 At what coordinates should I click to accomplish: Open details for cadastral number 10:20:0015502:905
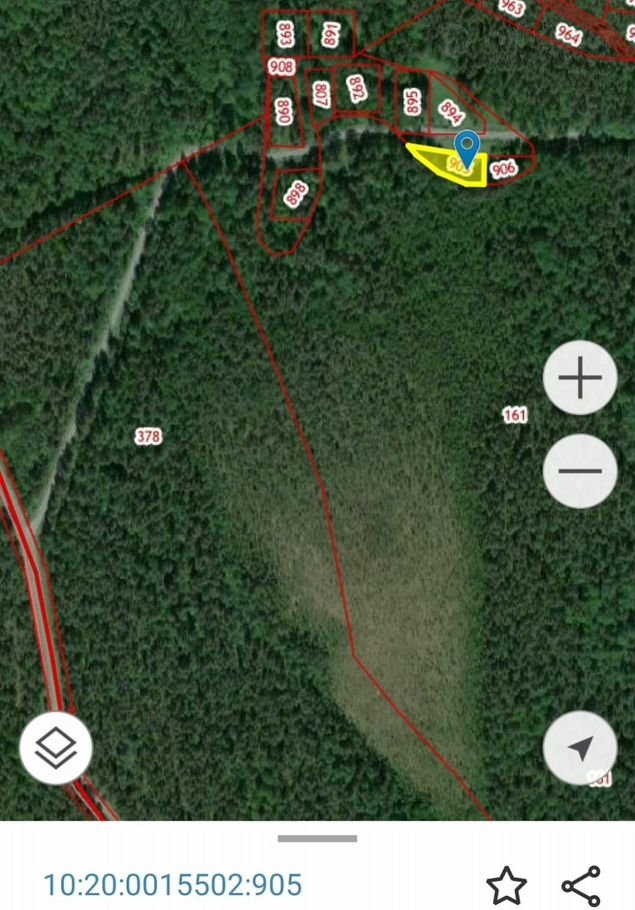point(172,885)
